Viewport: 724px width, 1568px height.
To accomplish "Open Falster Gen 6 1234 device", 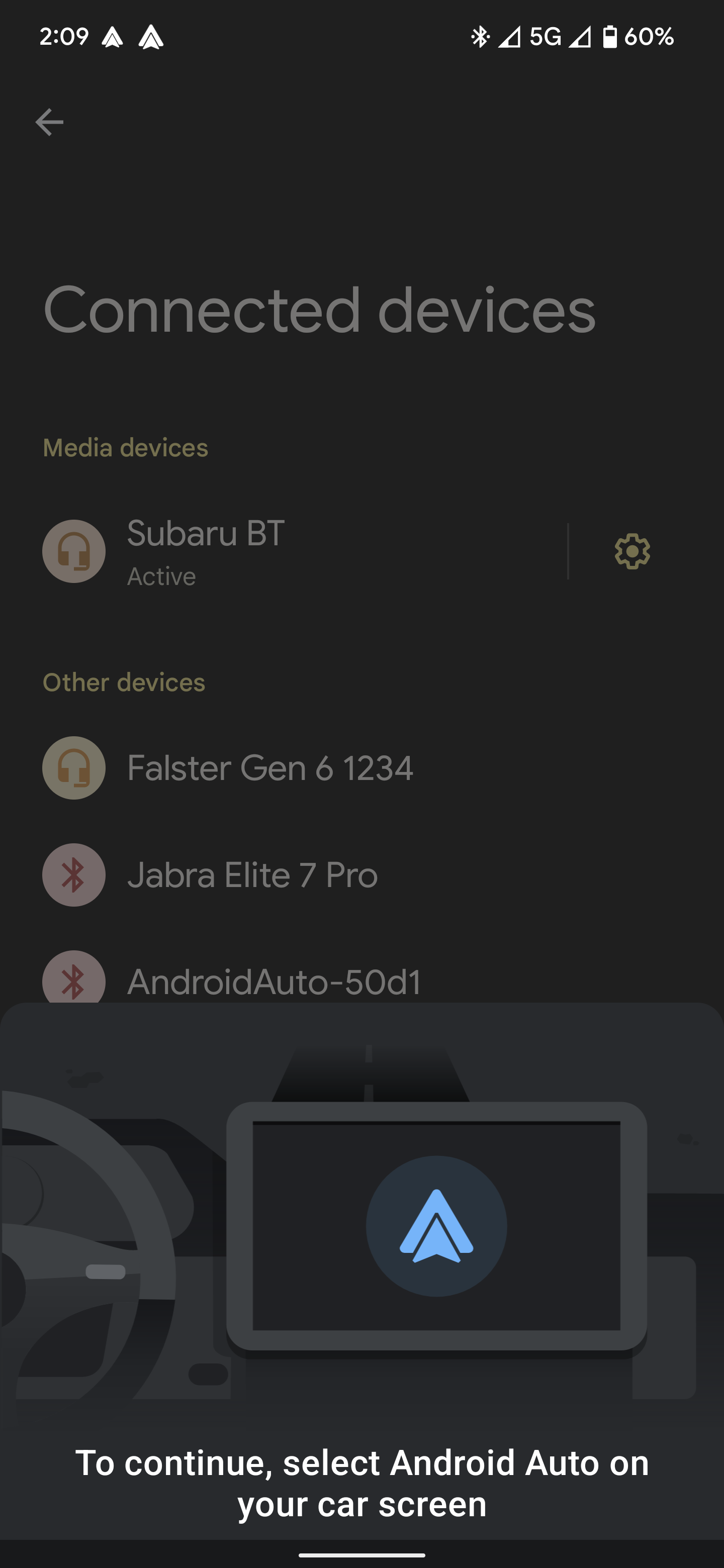I will [270, 767].
